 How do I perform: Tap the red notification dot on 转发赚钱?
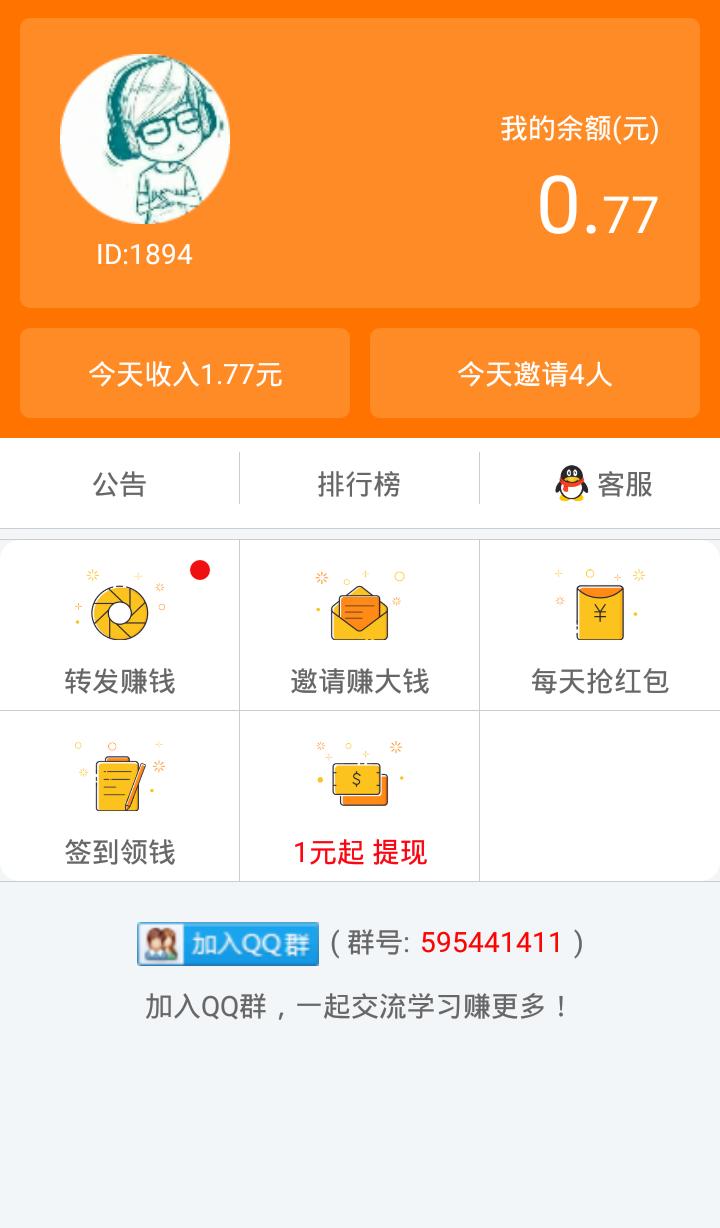pos(200,571)
